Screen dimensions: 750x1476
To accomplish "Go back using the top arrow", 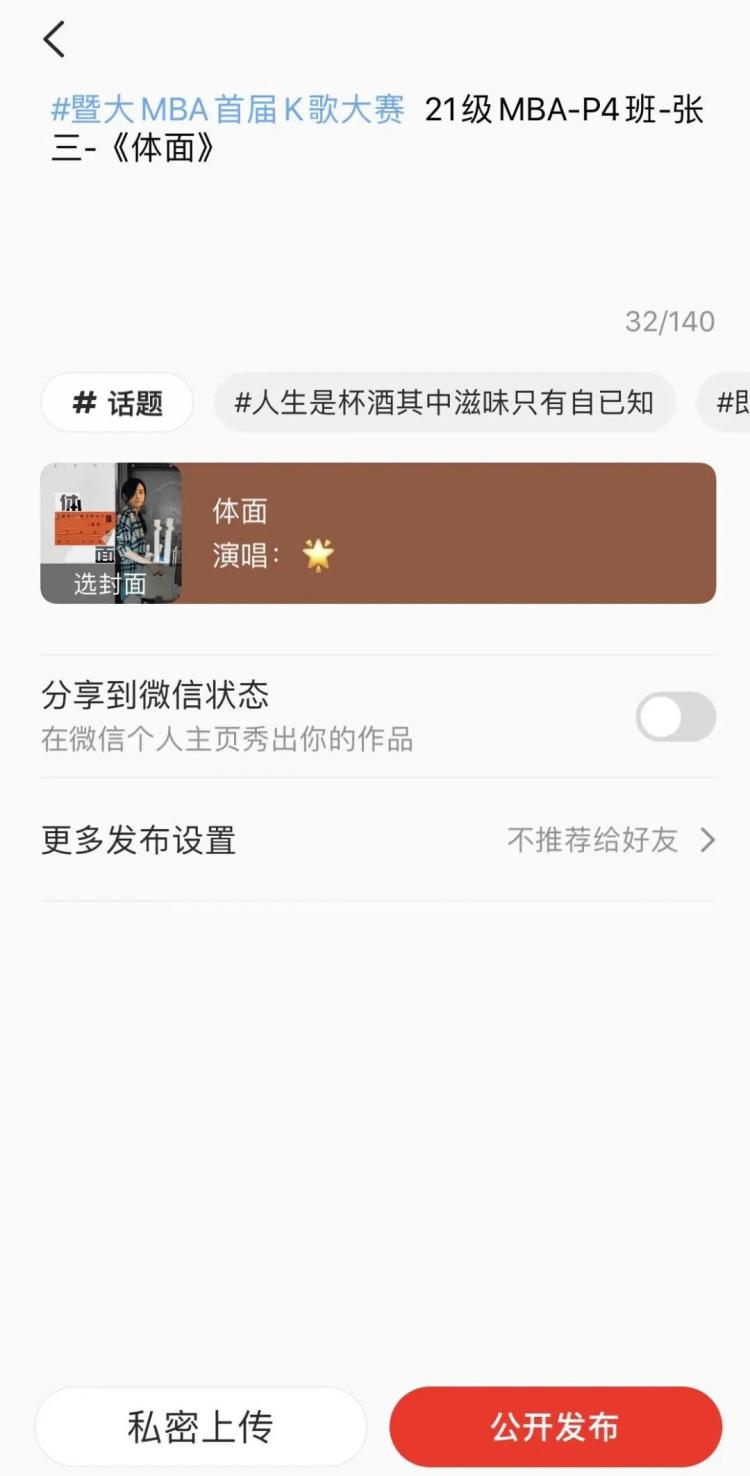I will point(54,39).
